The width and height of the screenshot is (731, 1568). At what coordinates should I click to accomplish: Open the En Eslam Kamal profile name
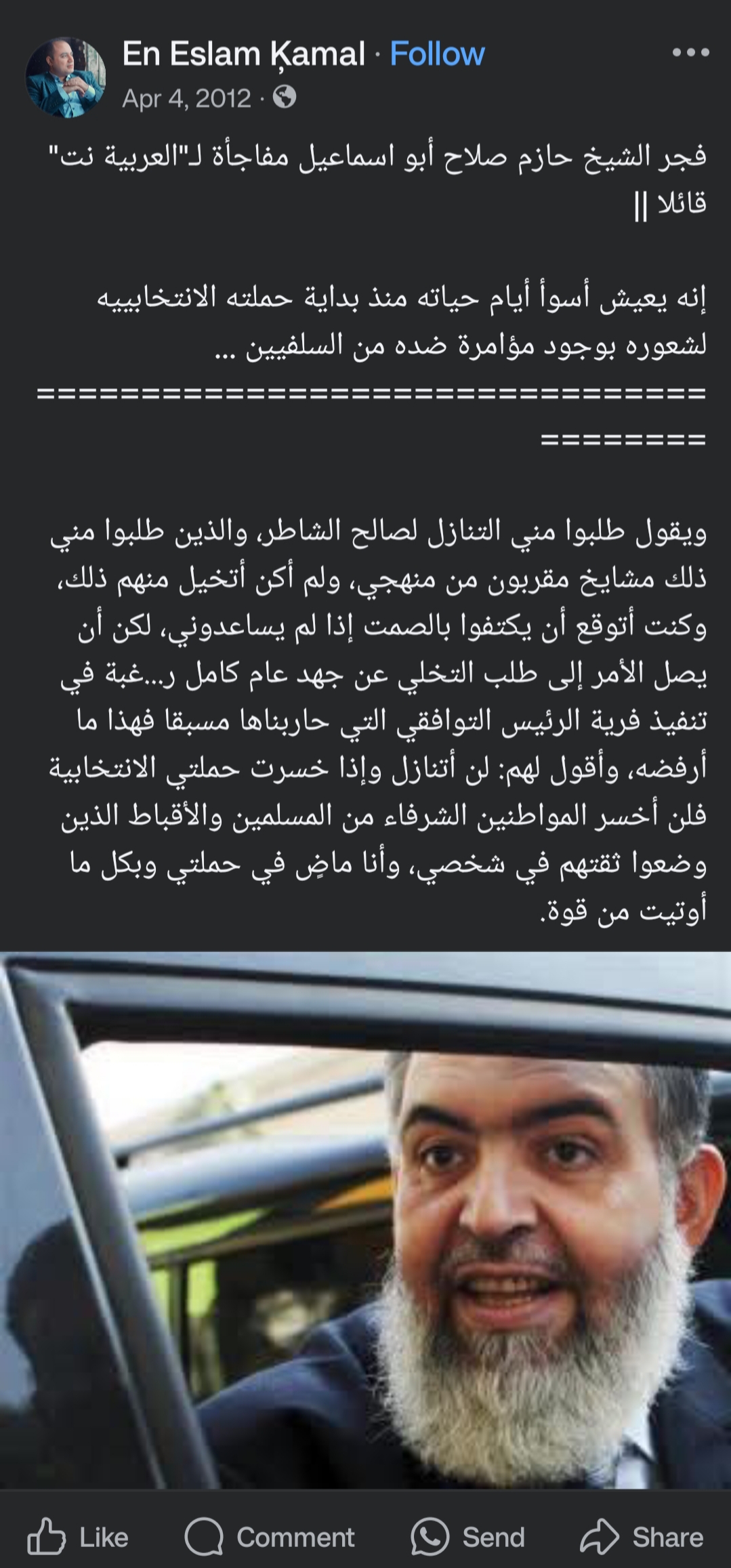(243, 54)
